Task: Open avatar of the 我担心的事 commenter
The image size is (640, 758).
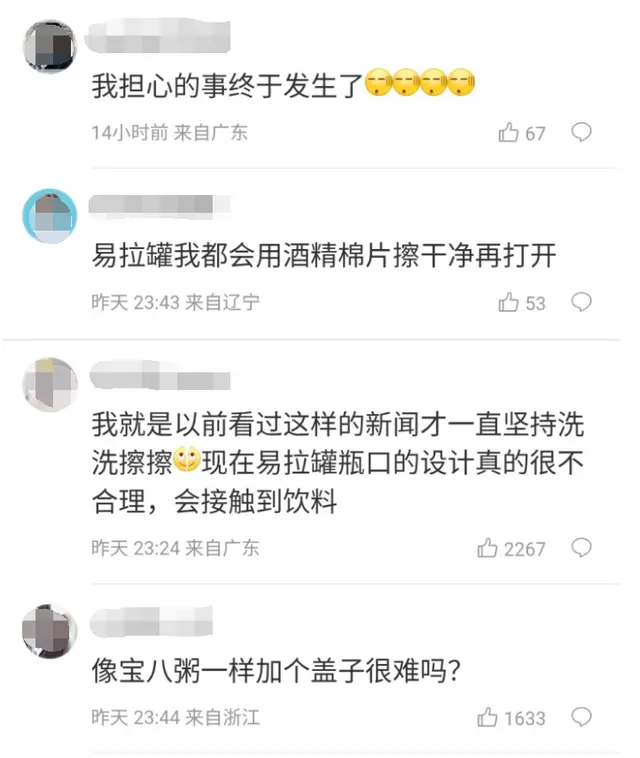Action: coord(49,45)
